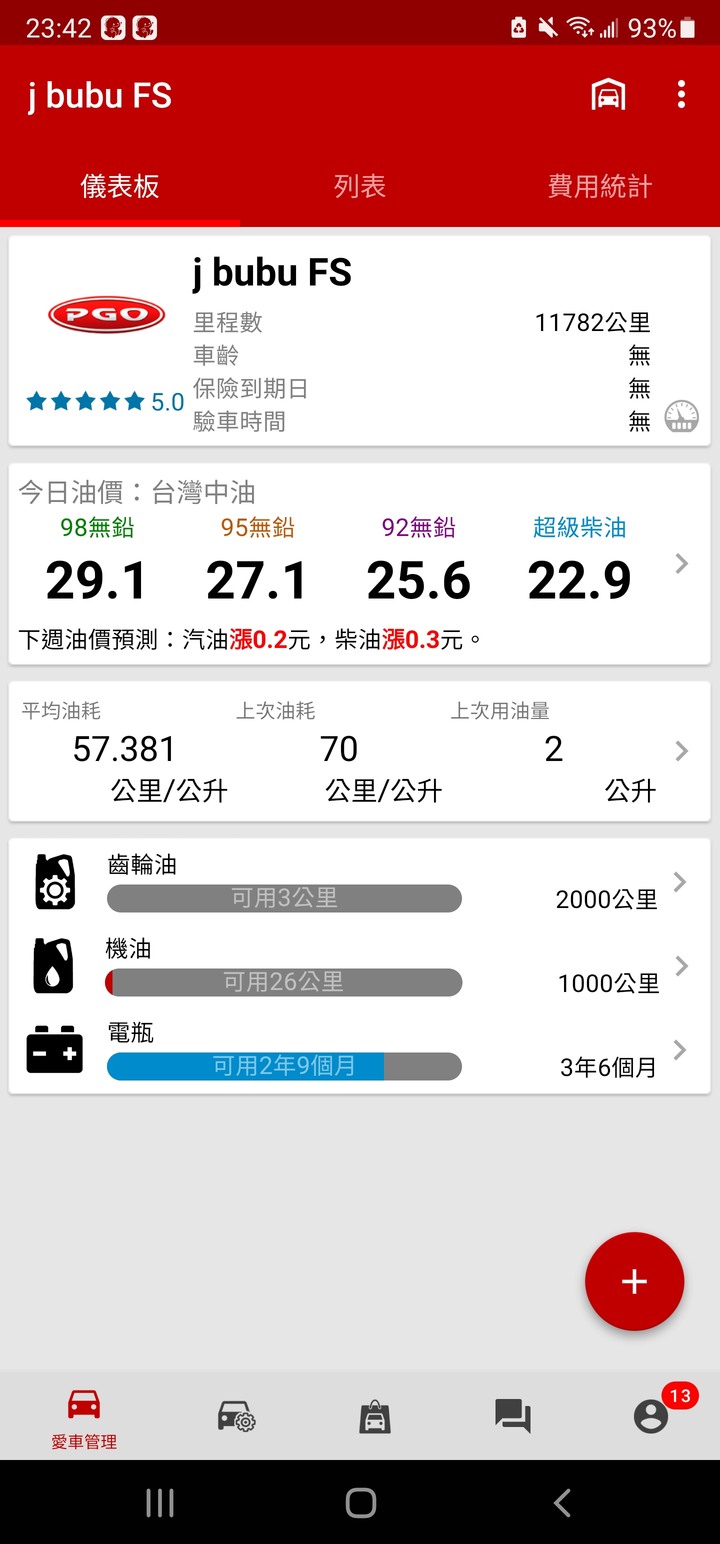Open recent apps from navigation bar
The width and height of the screenshot is (720, 1544).
[160, 1502]
